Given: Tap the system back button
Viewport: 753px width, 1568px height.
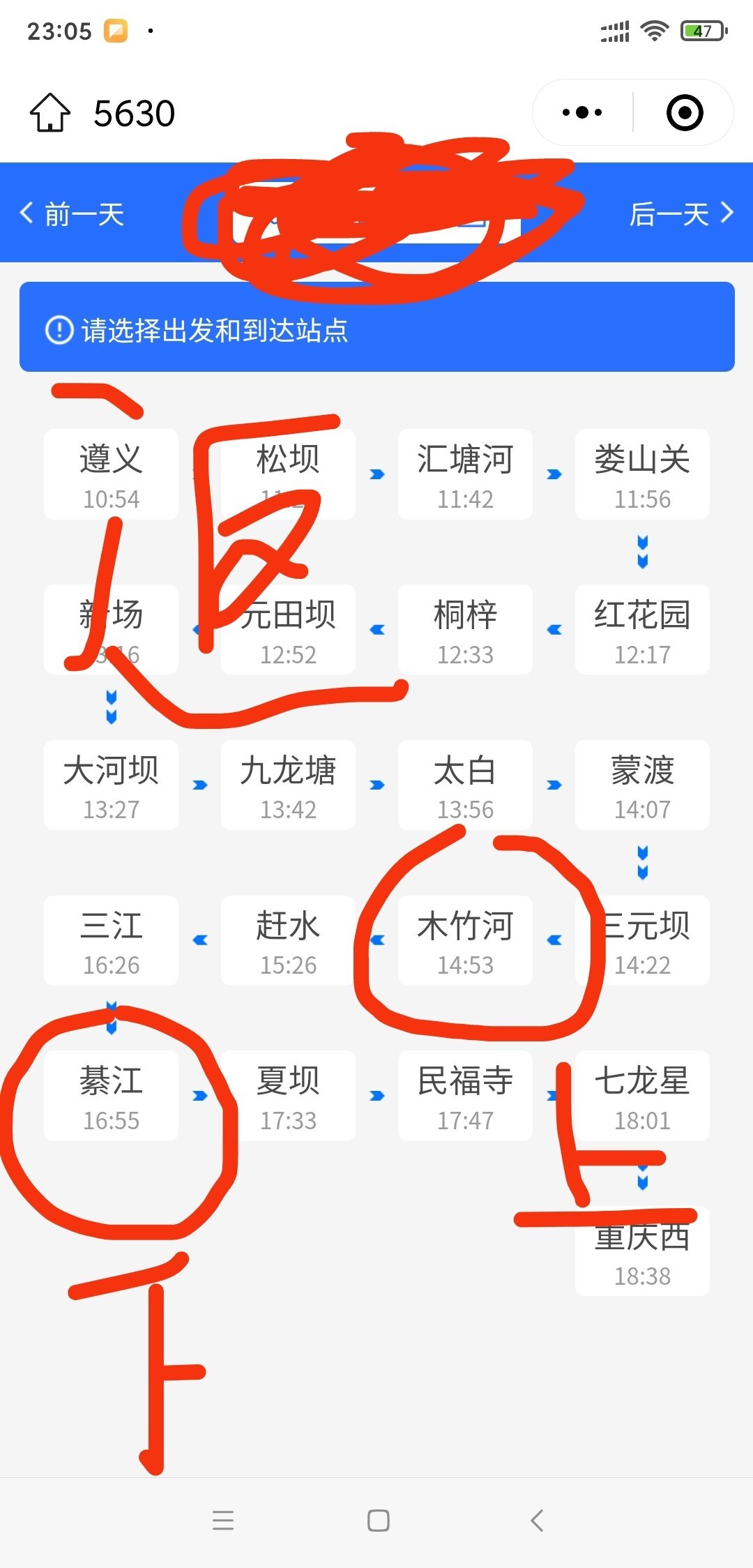Looking at the screenshot, I should click(x=536, y=1521).
